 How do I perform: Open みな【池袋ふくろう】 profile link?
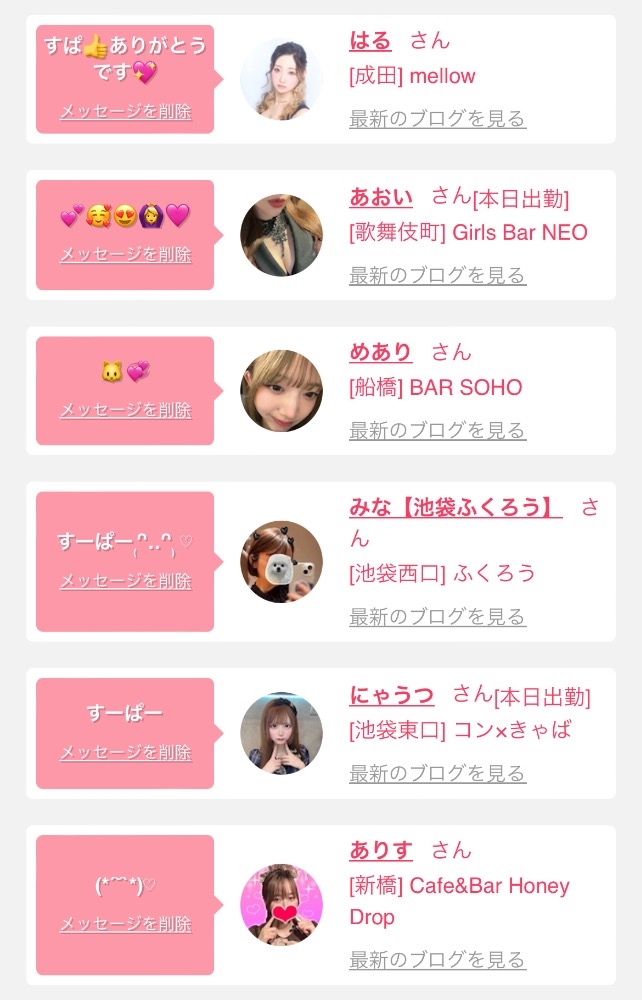click(455, 508)
